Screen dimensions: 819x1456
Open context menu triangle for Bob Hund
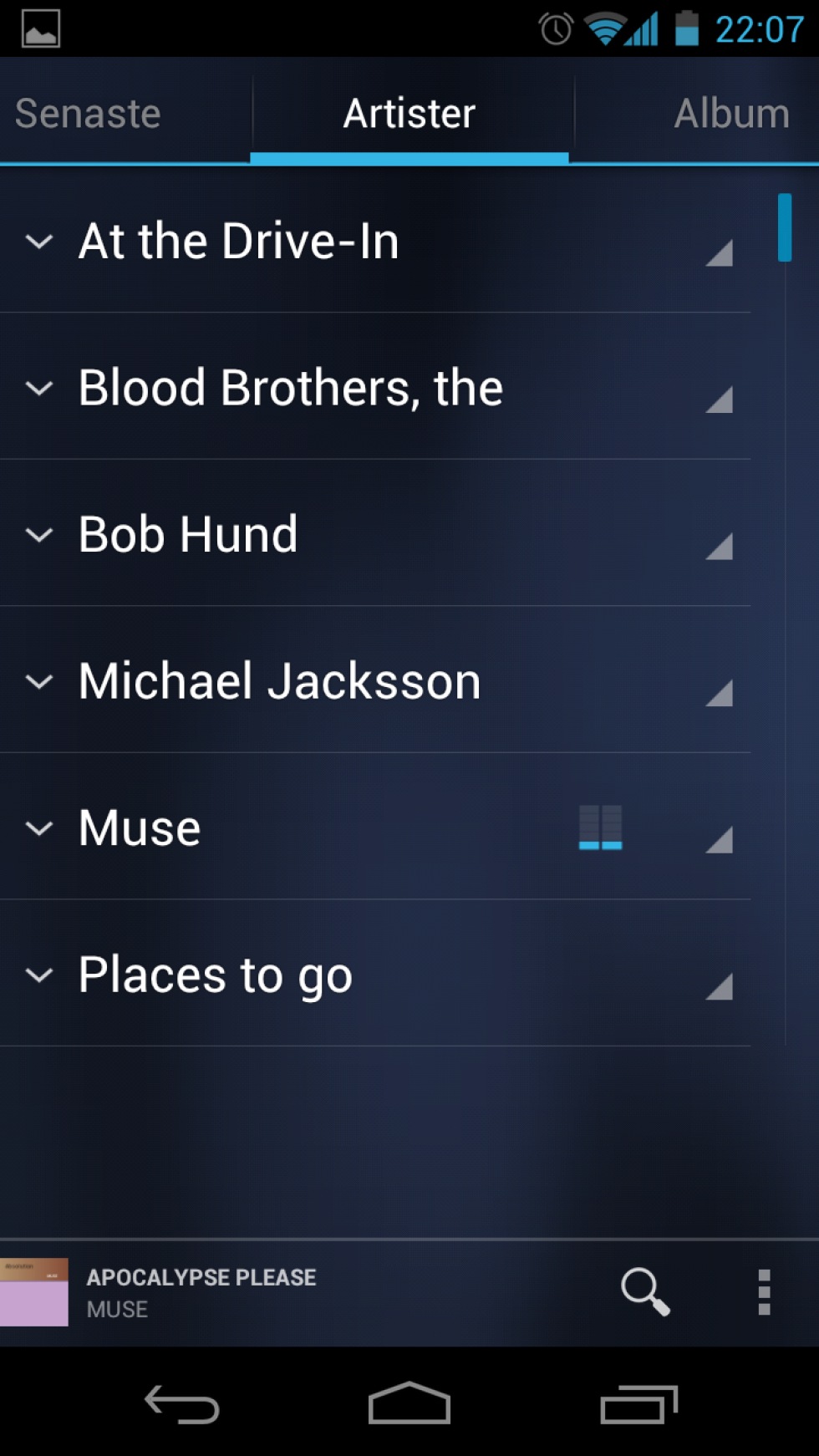(x=720, y=546)
